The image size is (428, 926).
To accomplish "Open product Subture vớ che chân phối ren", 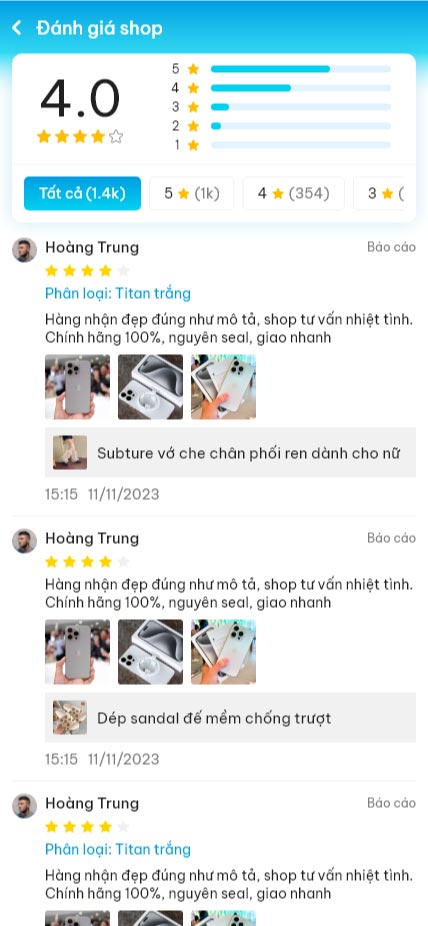I will click(230, 453).
